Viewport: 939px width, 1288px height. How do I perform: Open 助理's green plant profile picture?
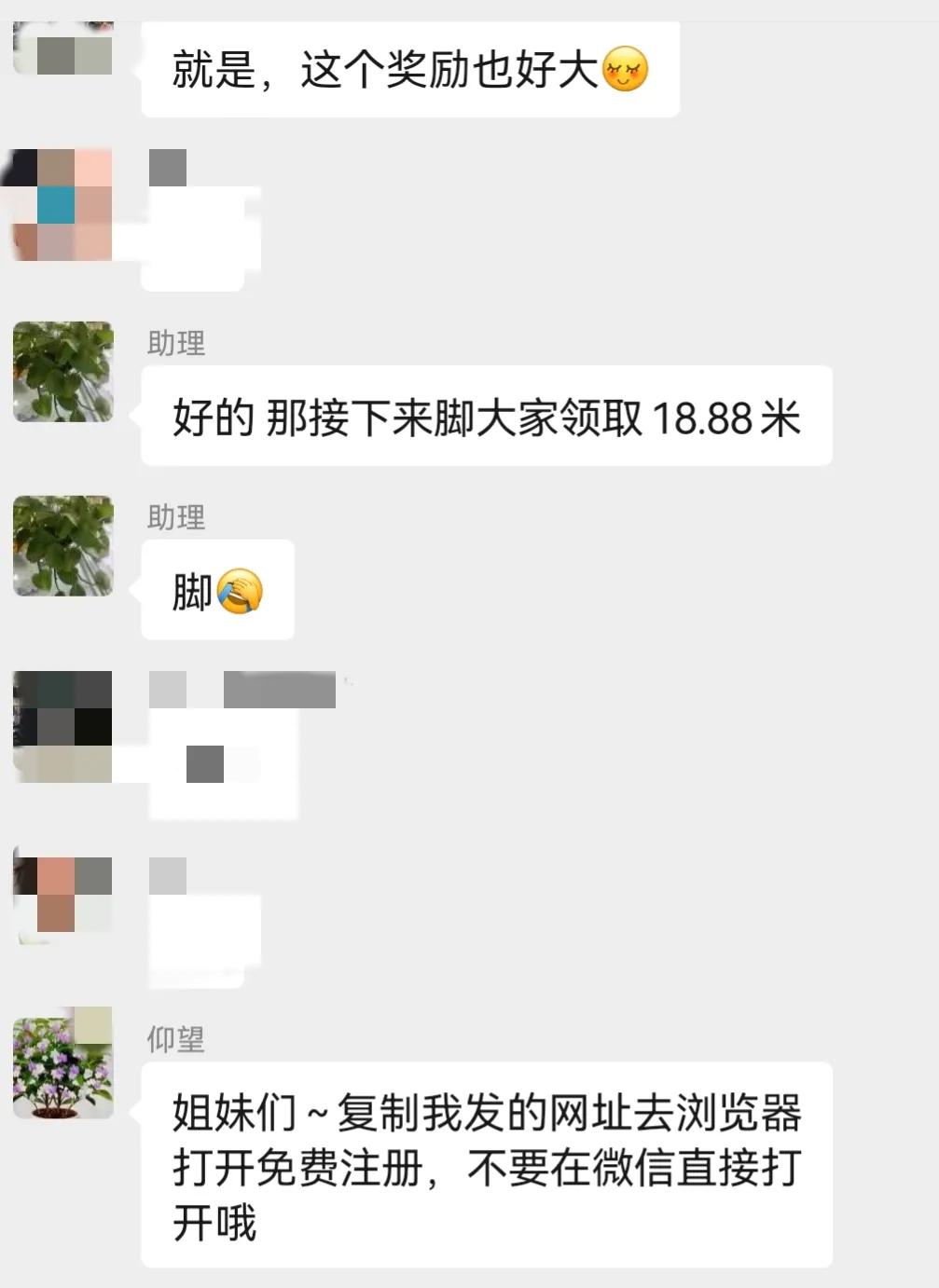[x=62, y=373]
